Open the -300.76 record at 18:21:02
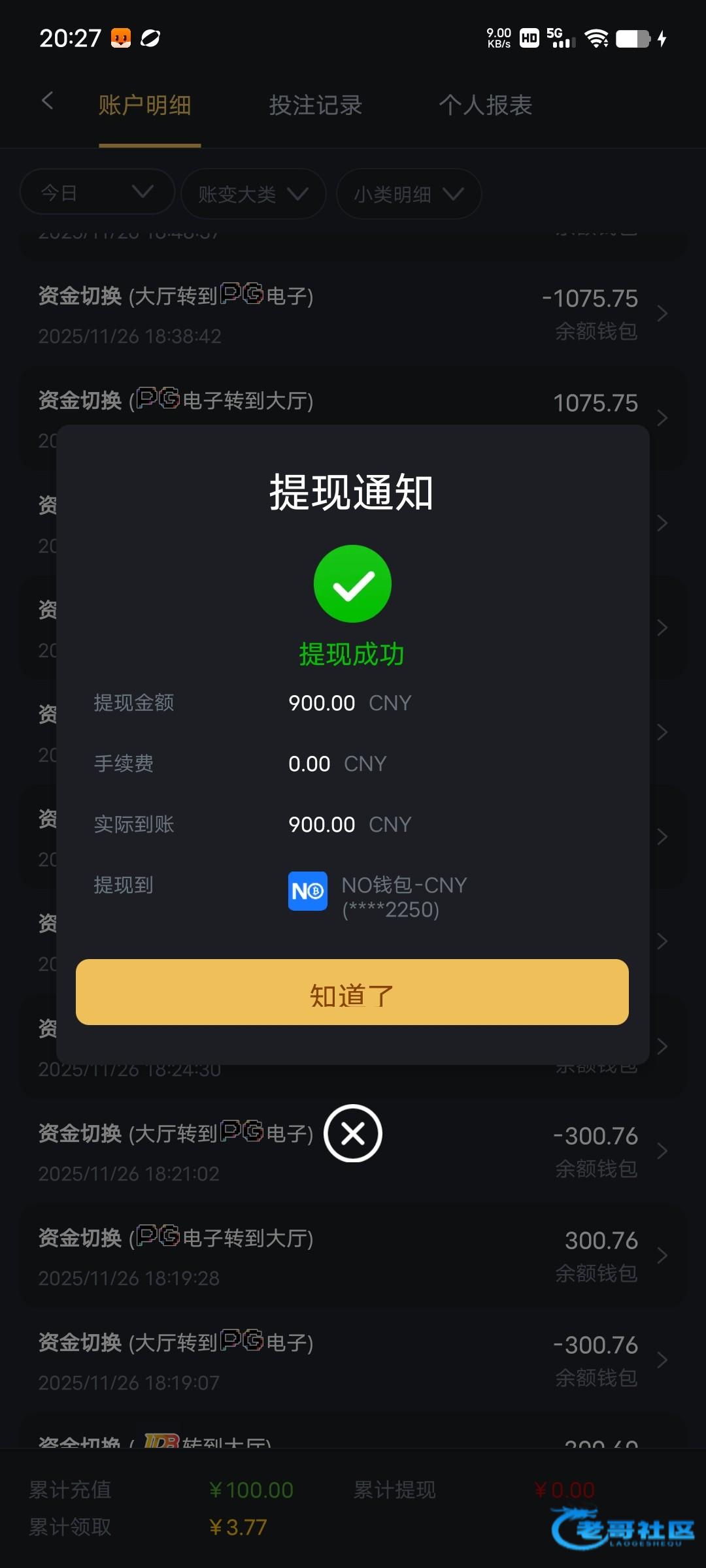706x1568 pixels. pos(353,1151)
